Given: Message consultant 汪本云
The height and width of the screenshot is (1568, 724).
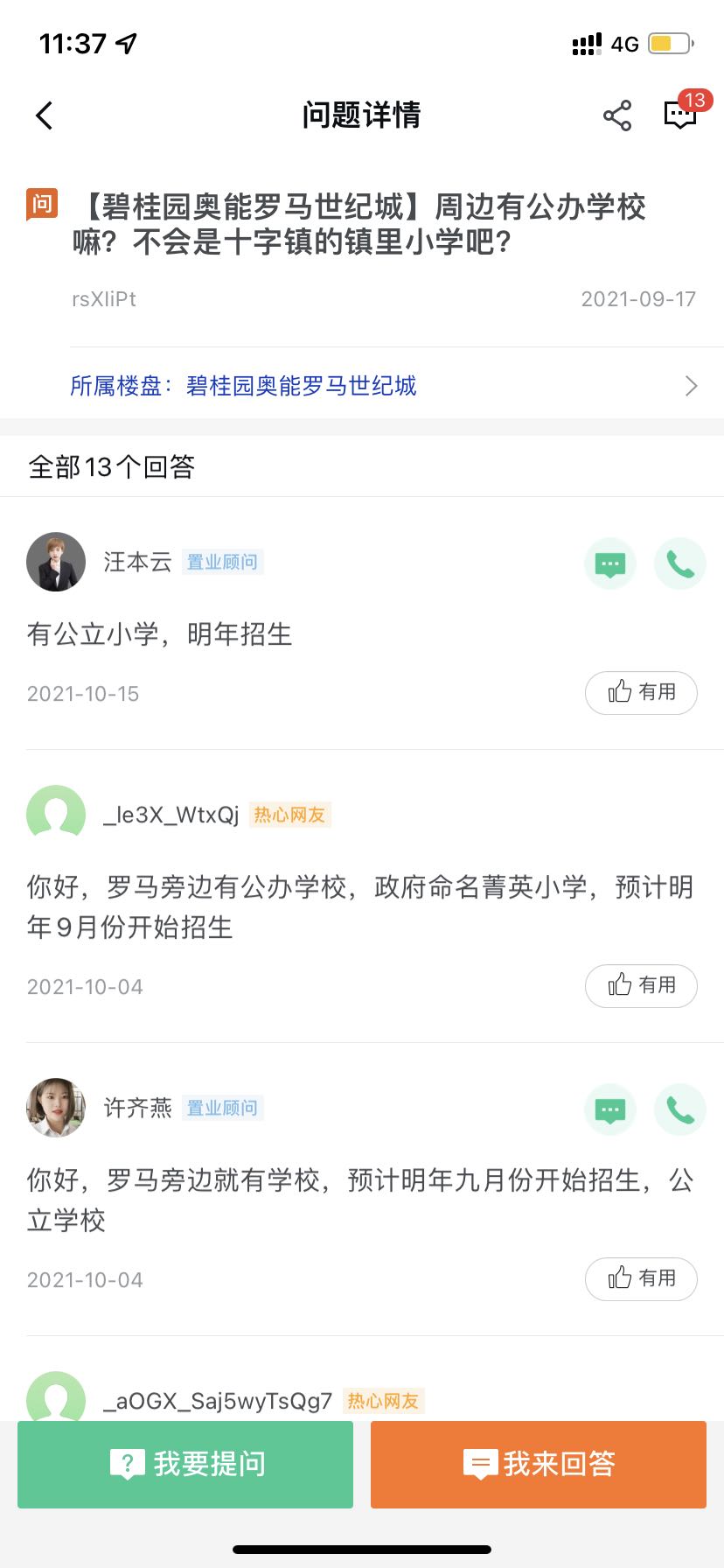Looking at the screenshot, I should click(610, 564).
